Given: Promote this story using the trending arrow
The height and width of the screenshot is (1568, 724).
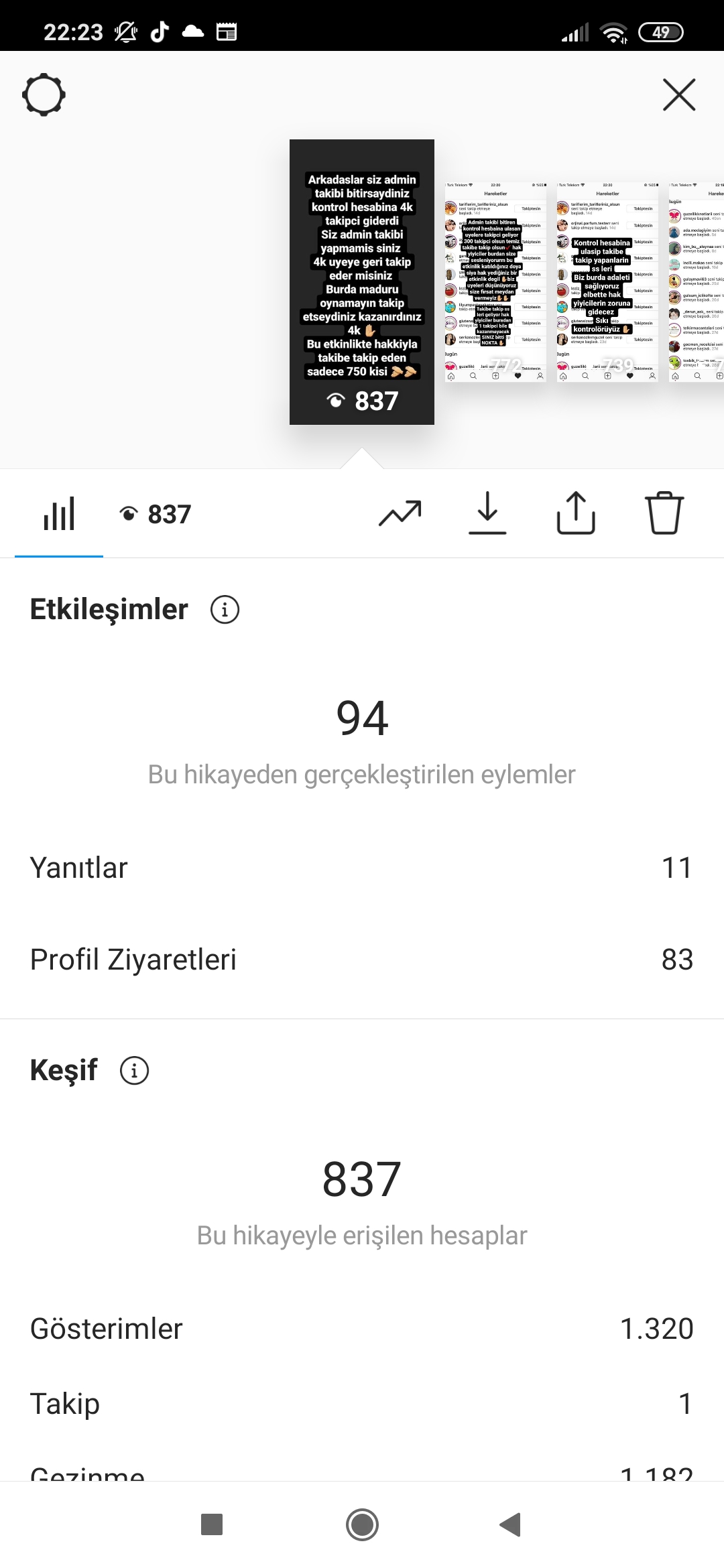Looking at the screenshot, I should point(400,513).
